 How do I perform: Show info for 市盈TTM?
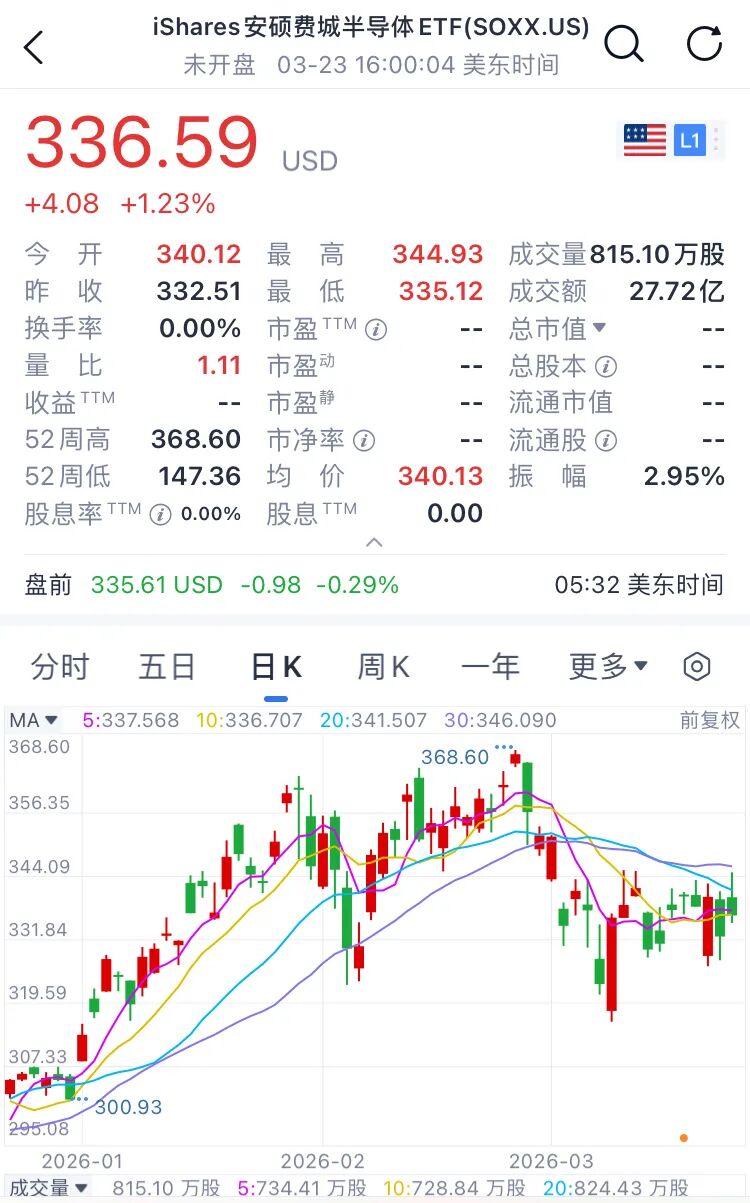click(376, 329)
